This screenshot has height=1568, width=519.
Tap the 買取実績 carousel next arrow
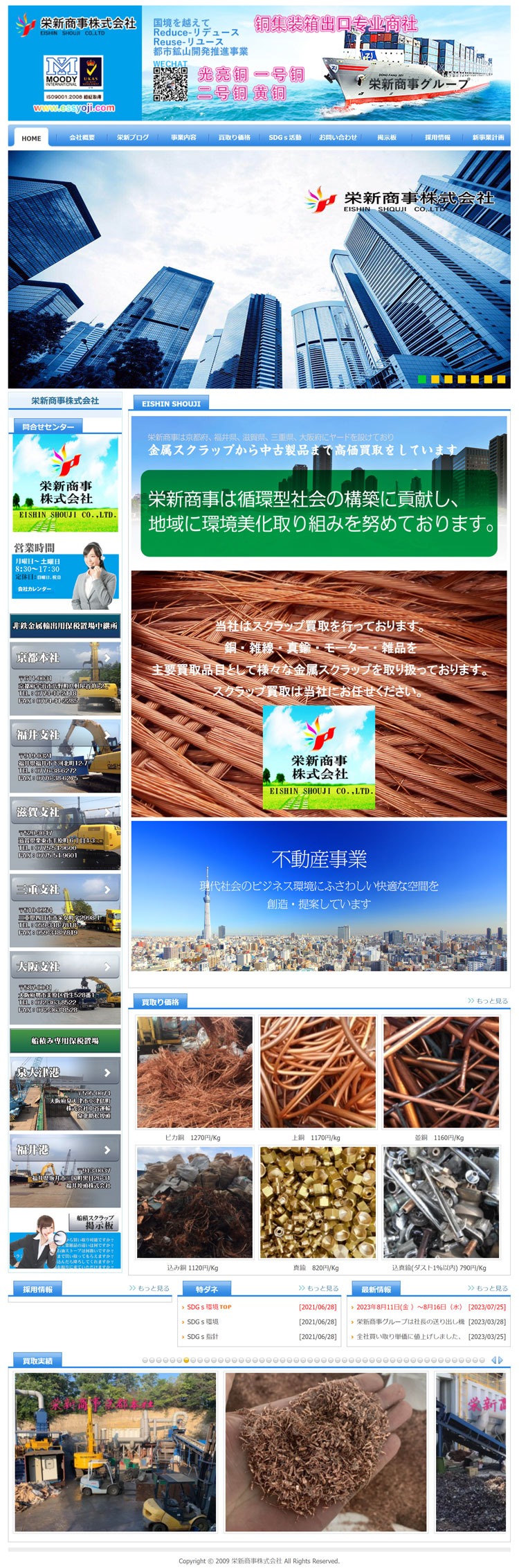point(500,1360)
